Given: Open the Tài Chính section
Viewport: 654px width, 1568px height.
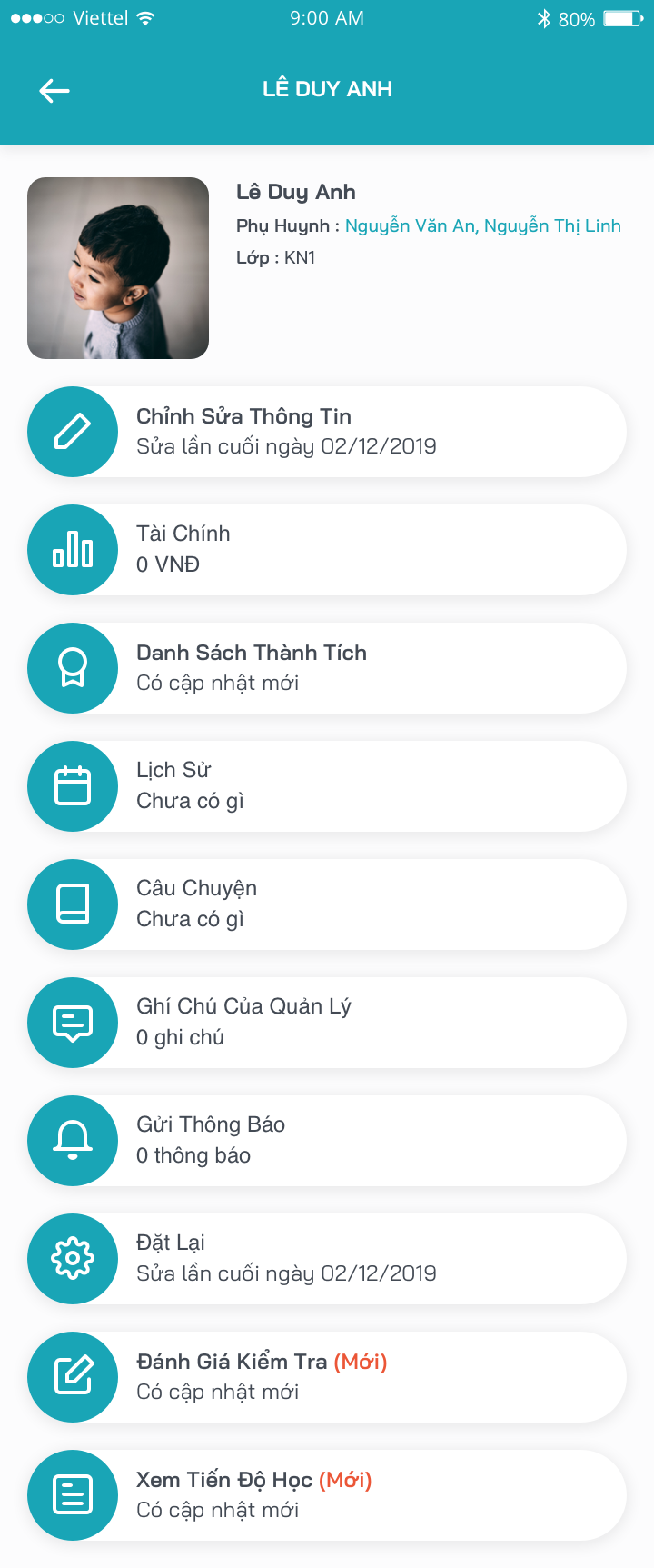Looking at the screenshot, I should (327, 550).
